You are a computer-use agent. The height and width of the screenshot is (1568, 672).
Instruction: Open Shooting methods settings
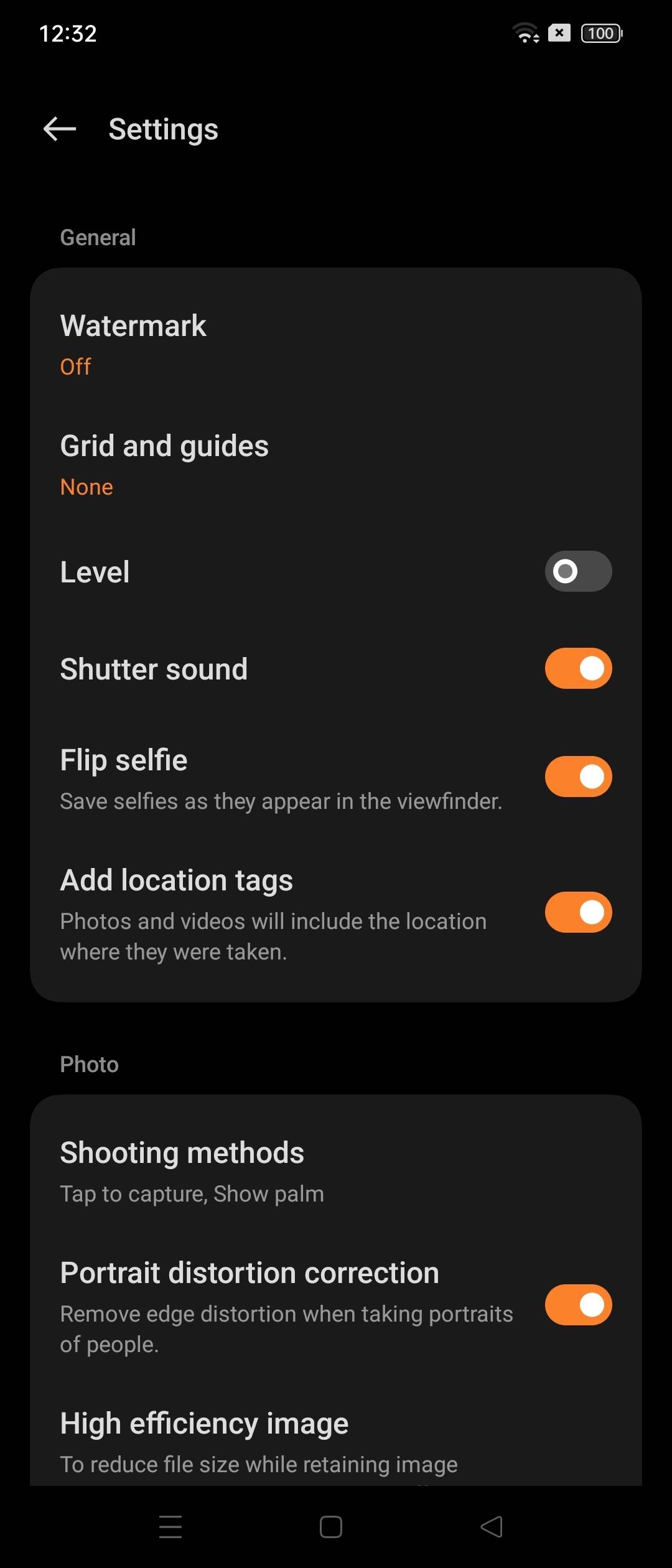[x=336, y=1171]
